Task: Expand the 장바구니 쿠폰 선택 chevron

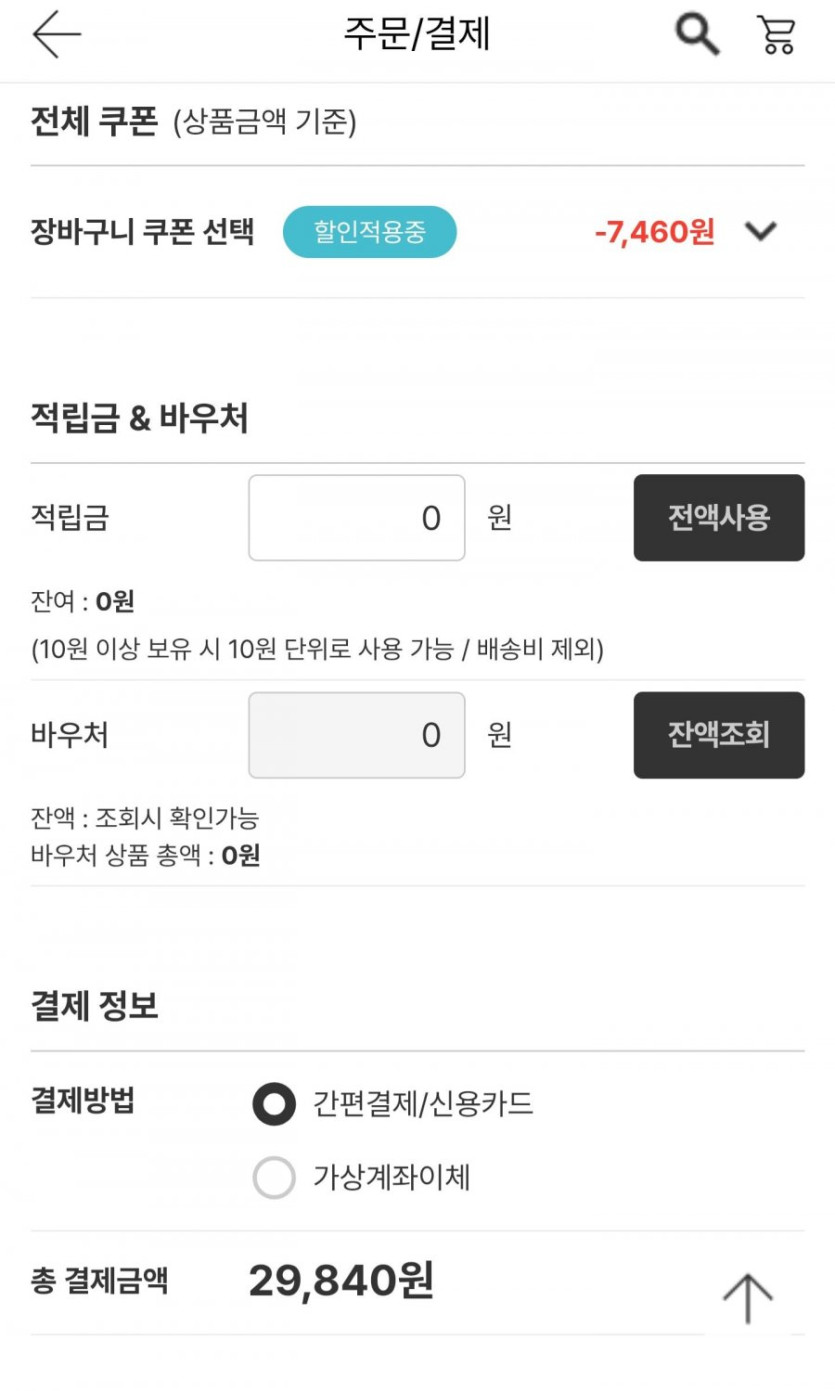Action: (761, 232)
